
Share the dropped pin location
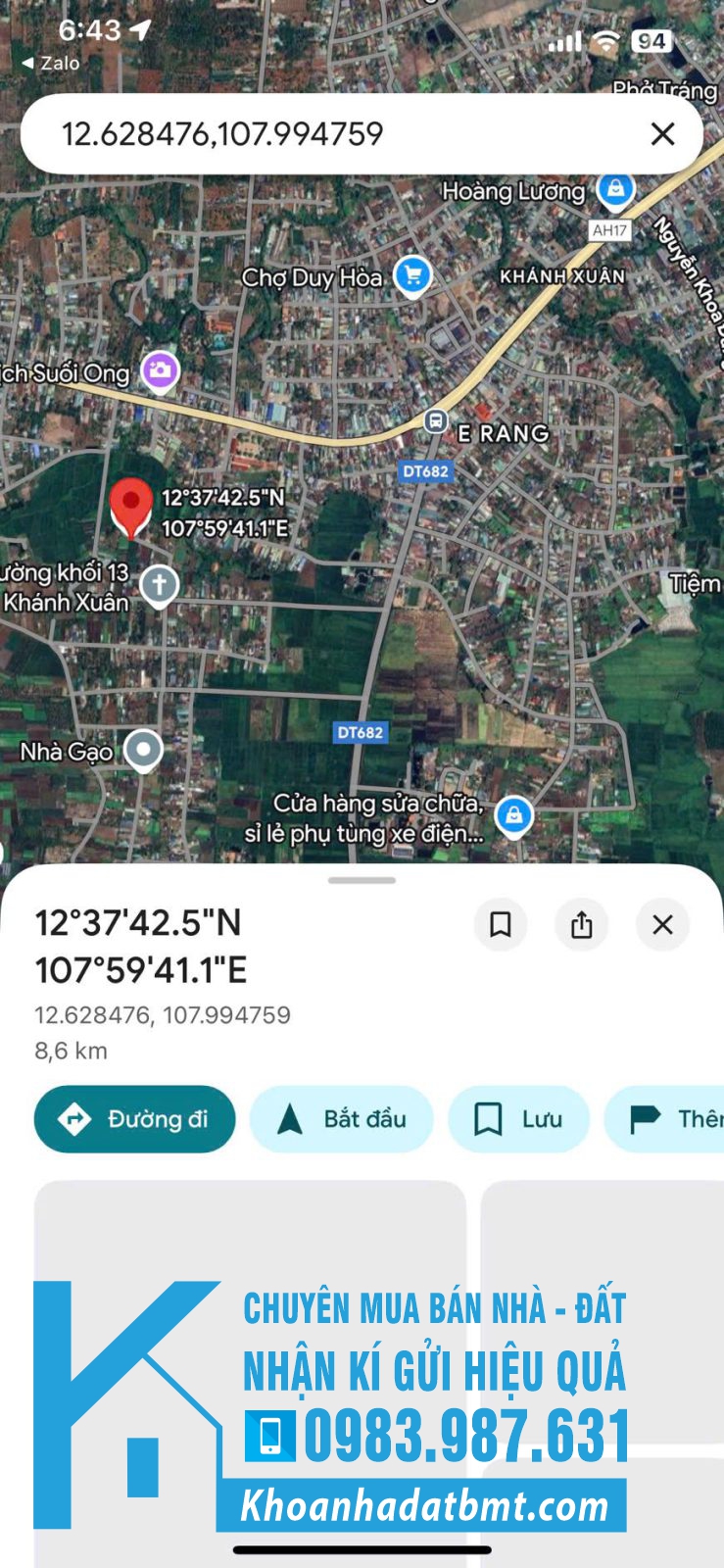coord(581,924)
